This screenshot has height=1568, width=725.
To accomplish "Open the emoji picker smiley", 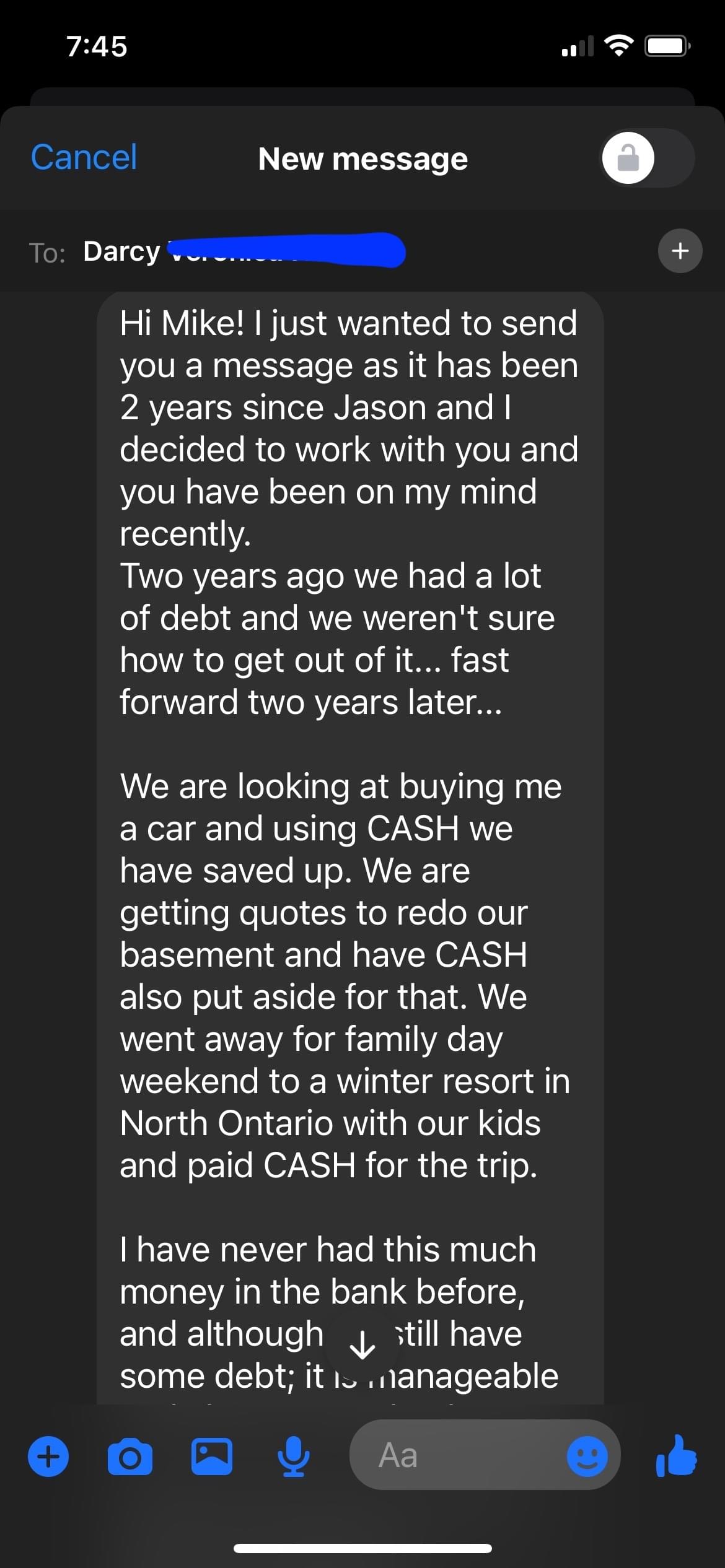I will 587,1456.
